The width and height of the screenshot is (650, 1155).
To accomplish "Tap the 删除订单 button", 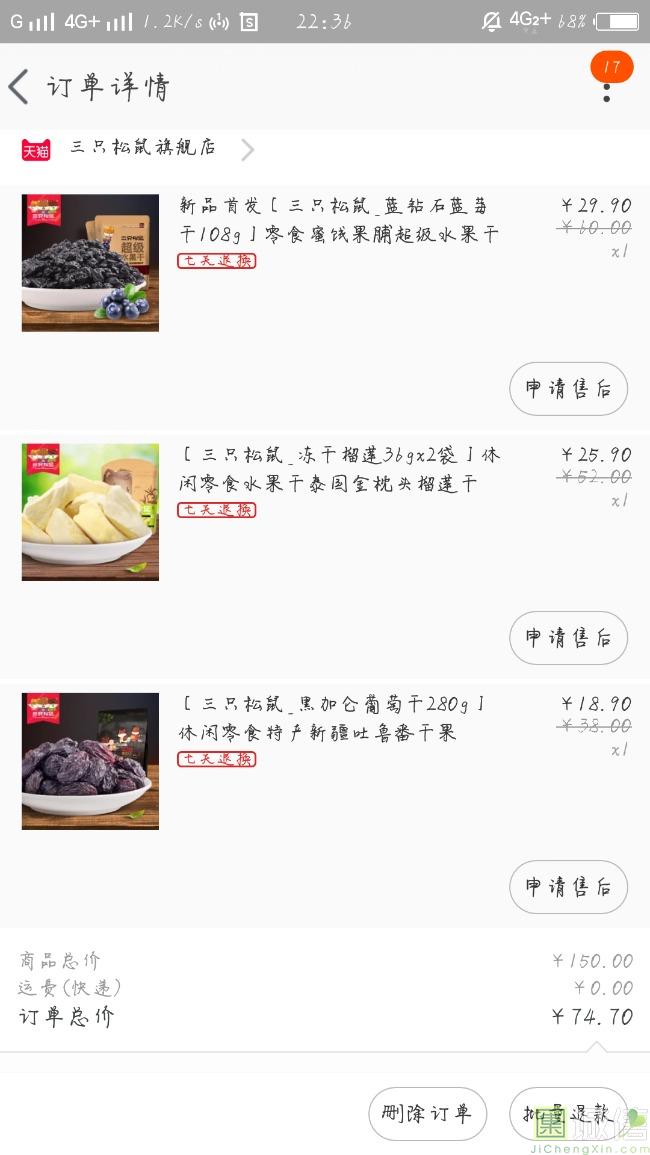I will [427, 1113].
